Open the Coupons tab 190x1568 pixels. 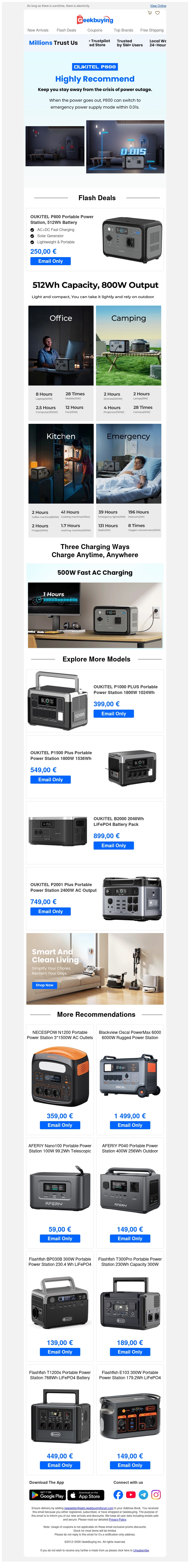pyautogui.click(x=95, y=30)
